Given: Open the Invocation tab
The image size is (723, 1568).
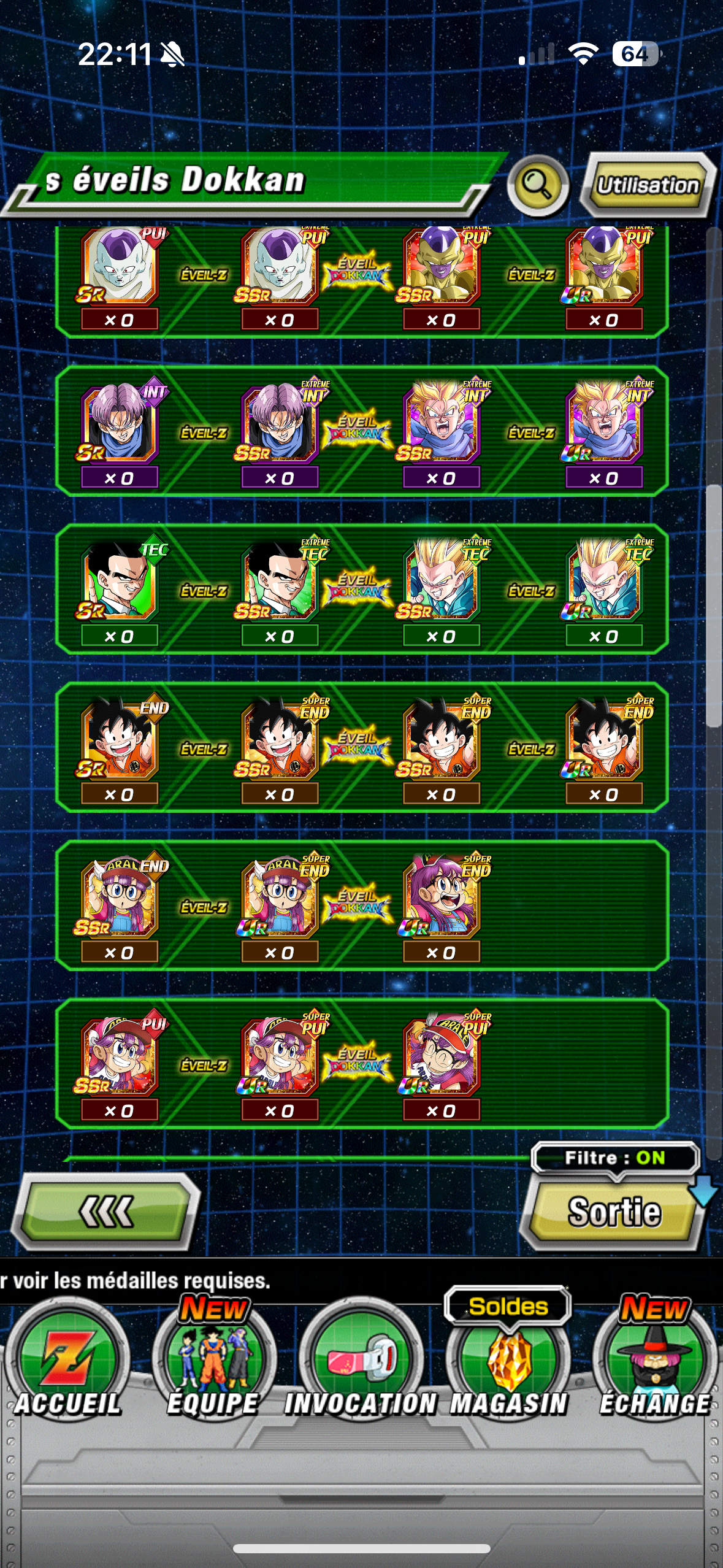Looking at the screenshot, I should point(361,1368).
